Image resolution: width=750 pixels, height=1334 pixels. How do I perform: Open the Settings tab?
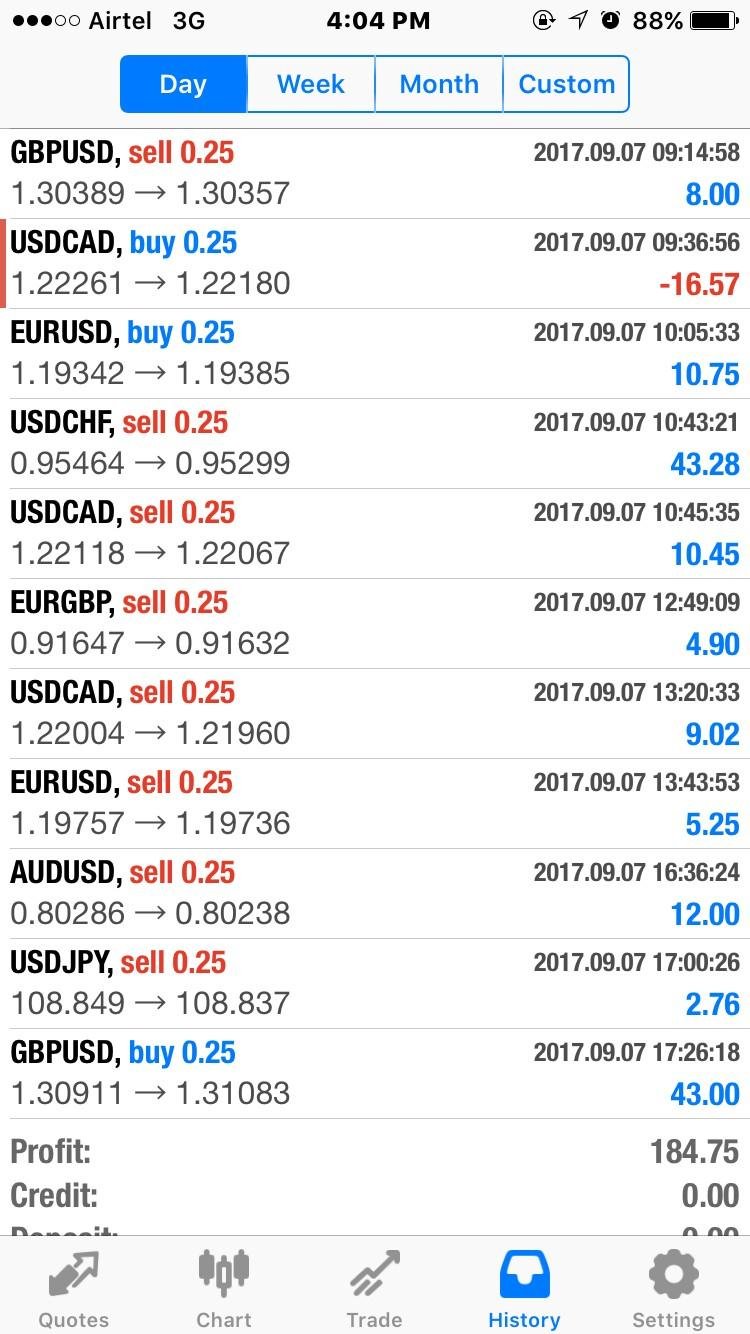click(x=674, y=1288)
